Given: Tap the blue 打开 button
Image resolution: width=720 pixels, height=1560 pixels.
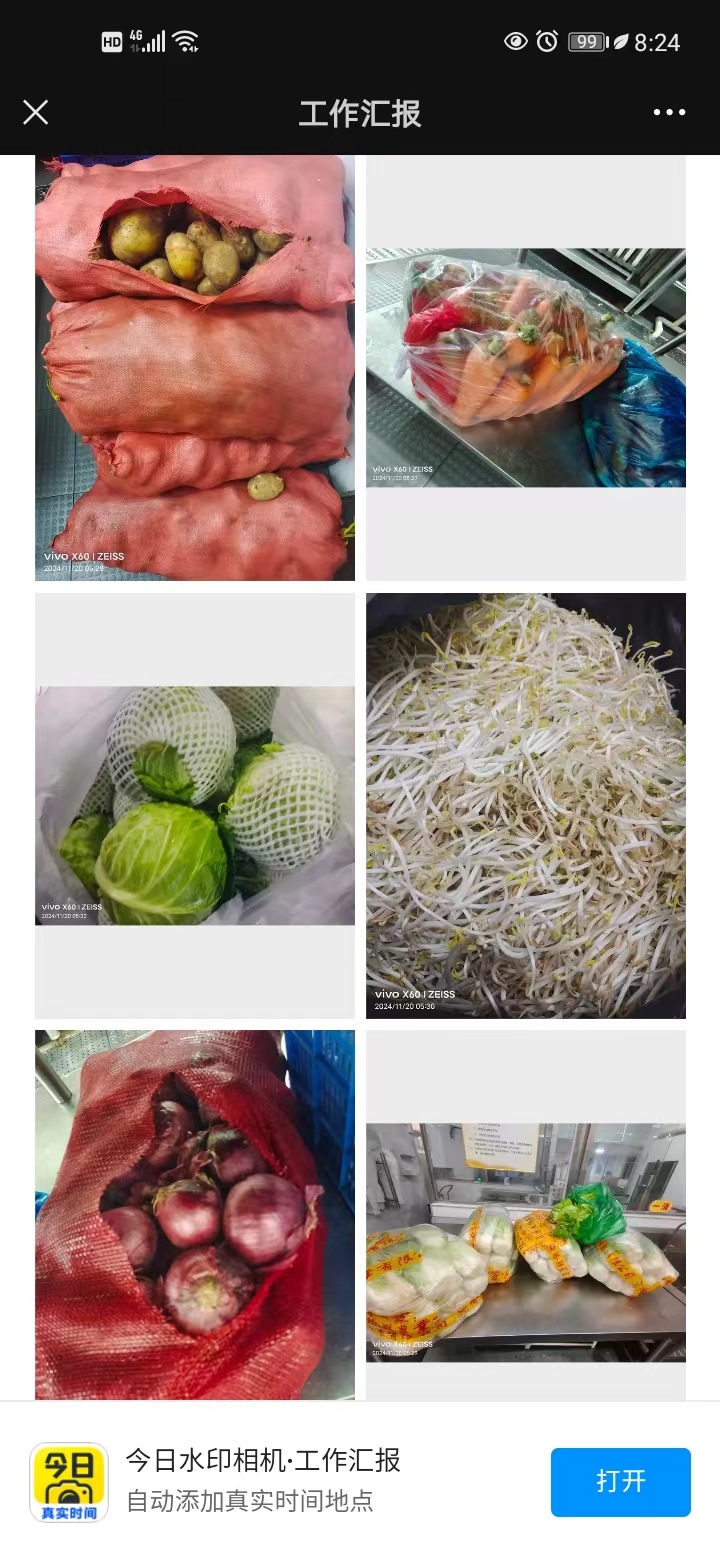Looking at the screenshot, I should [620, 1481].
